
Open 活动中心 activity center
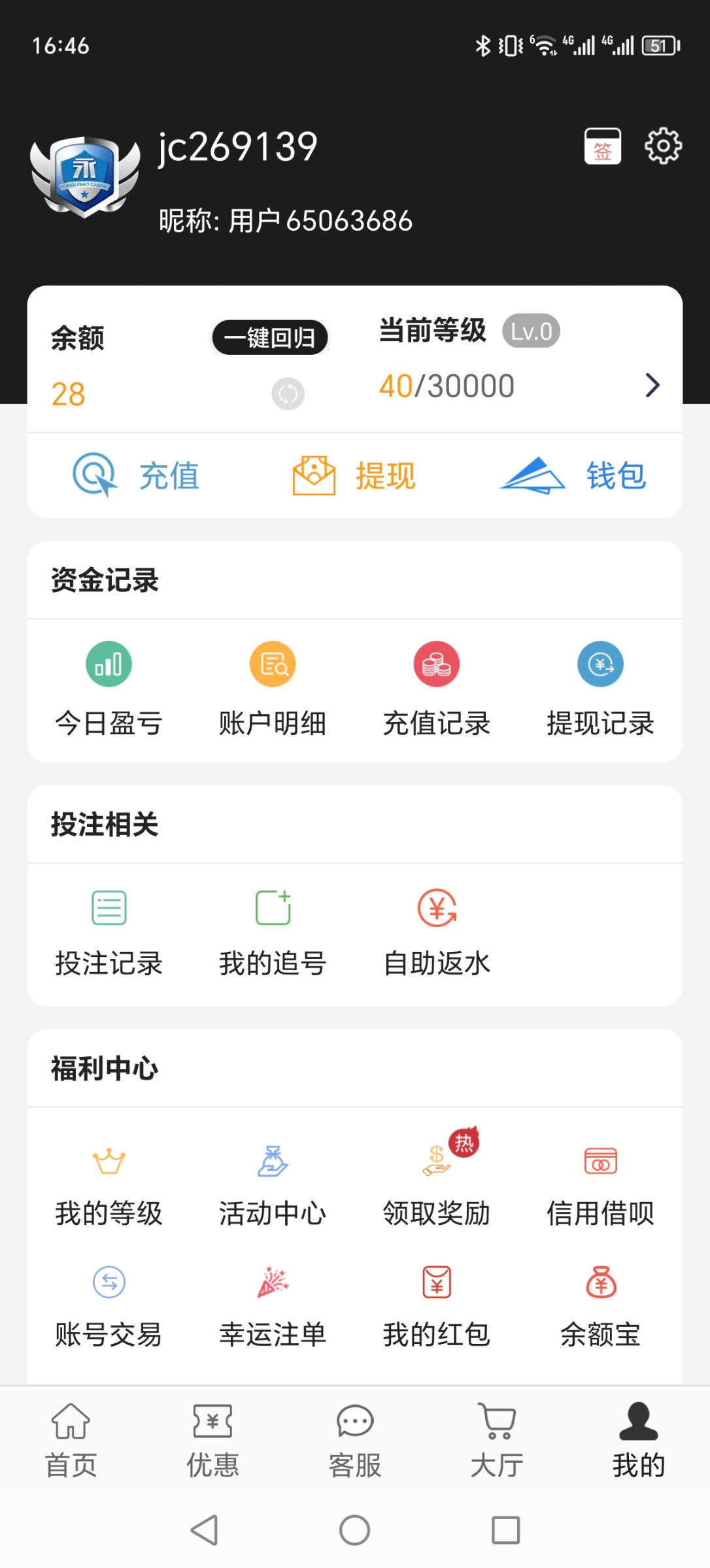tap(273, 1183)
